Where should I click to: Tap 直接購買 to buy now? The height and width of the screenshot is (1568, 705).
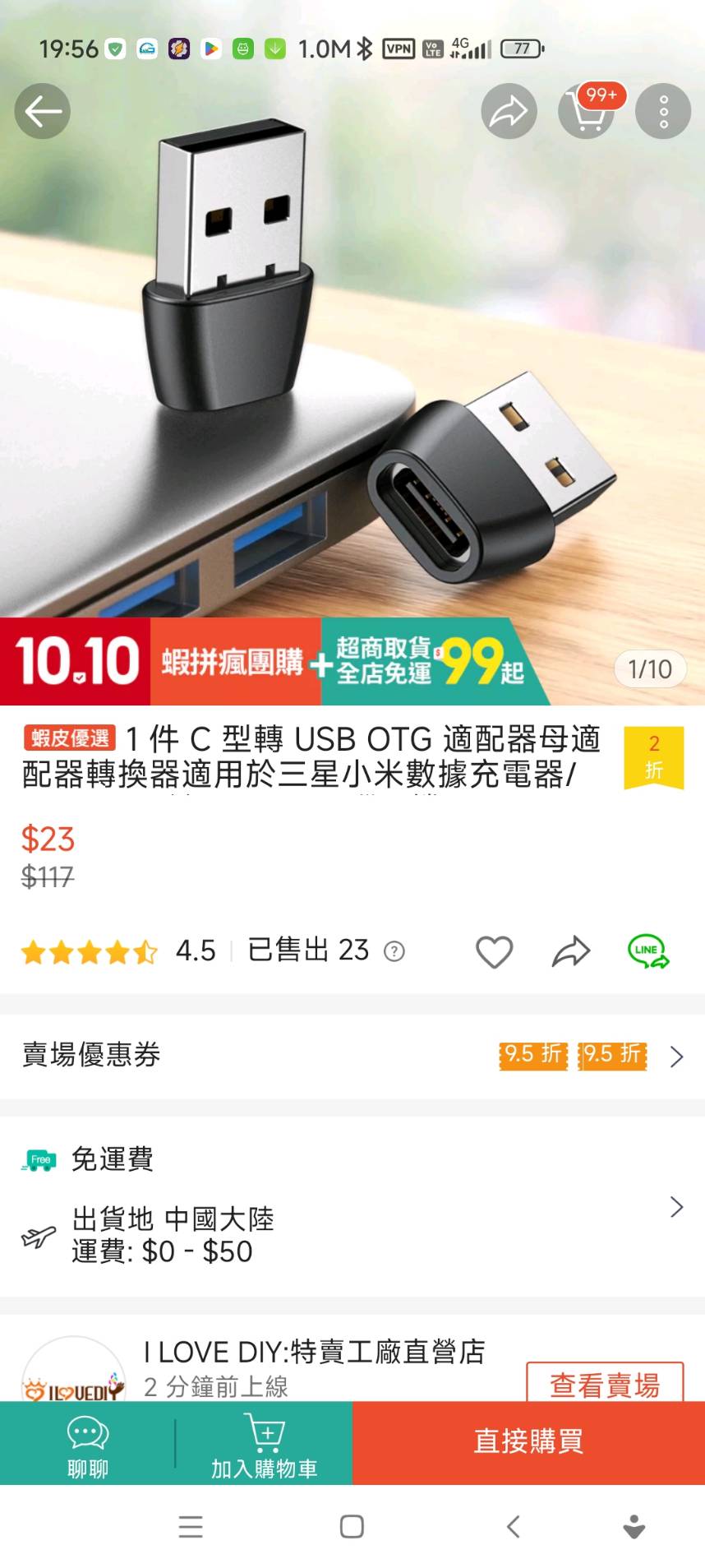(x=528, y=1443)
